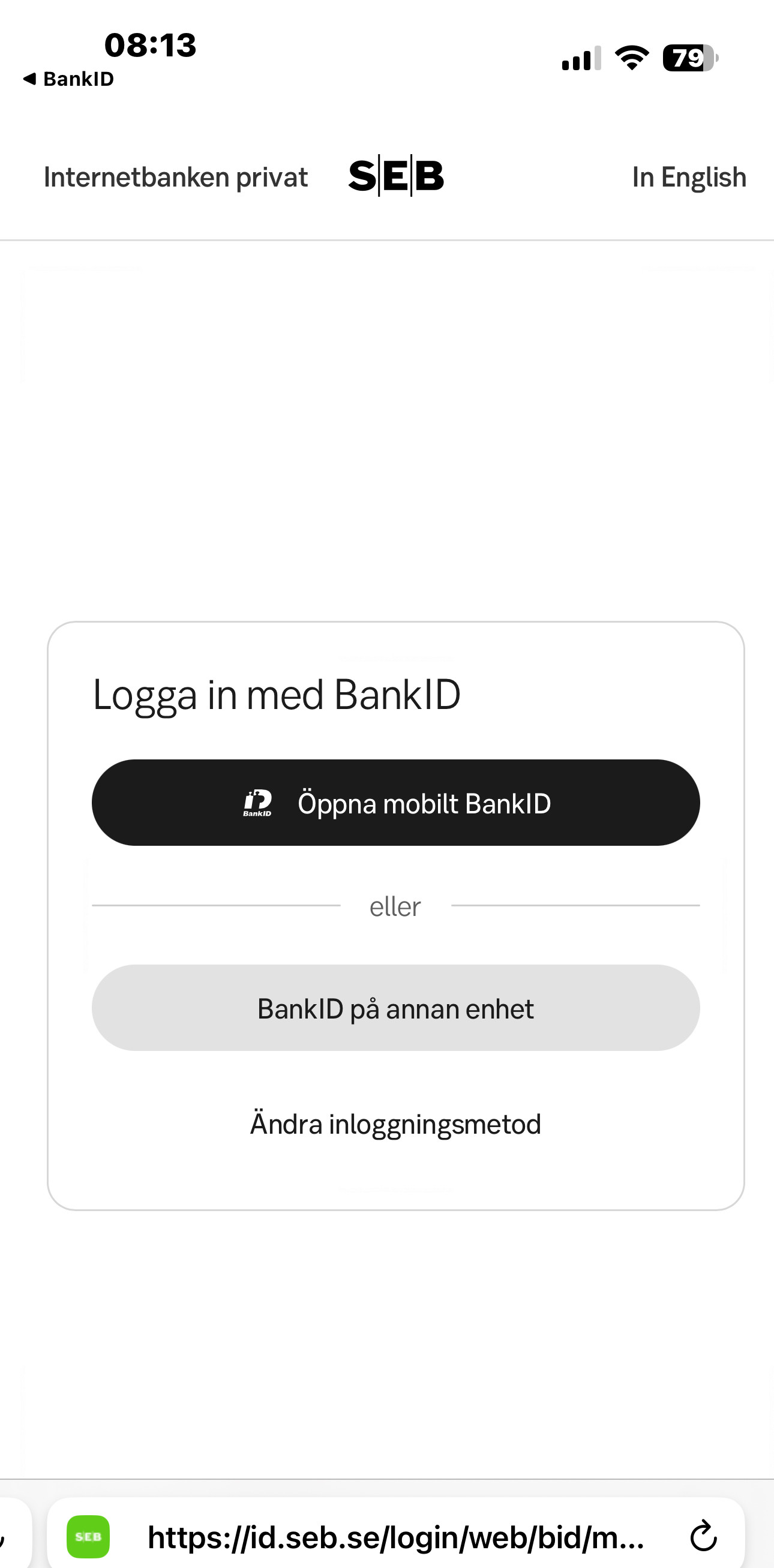
Task: Tap the id.seb.se address bar
Action: pyautogui.click(x=396, y=1537)
